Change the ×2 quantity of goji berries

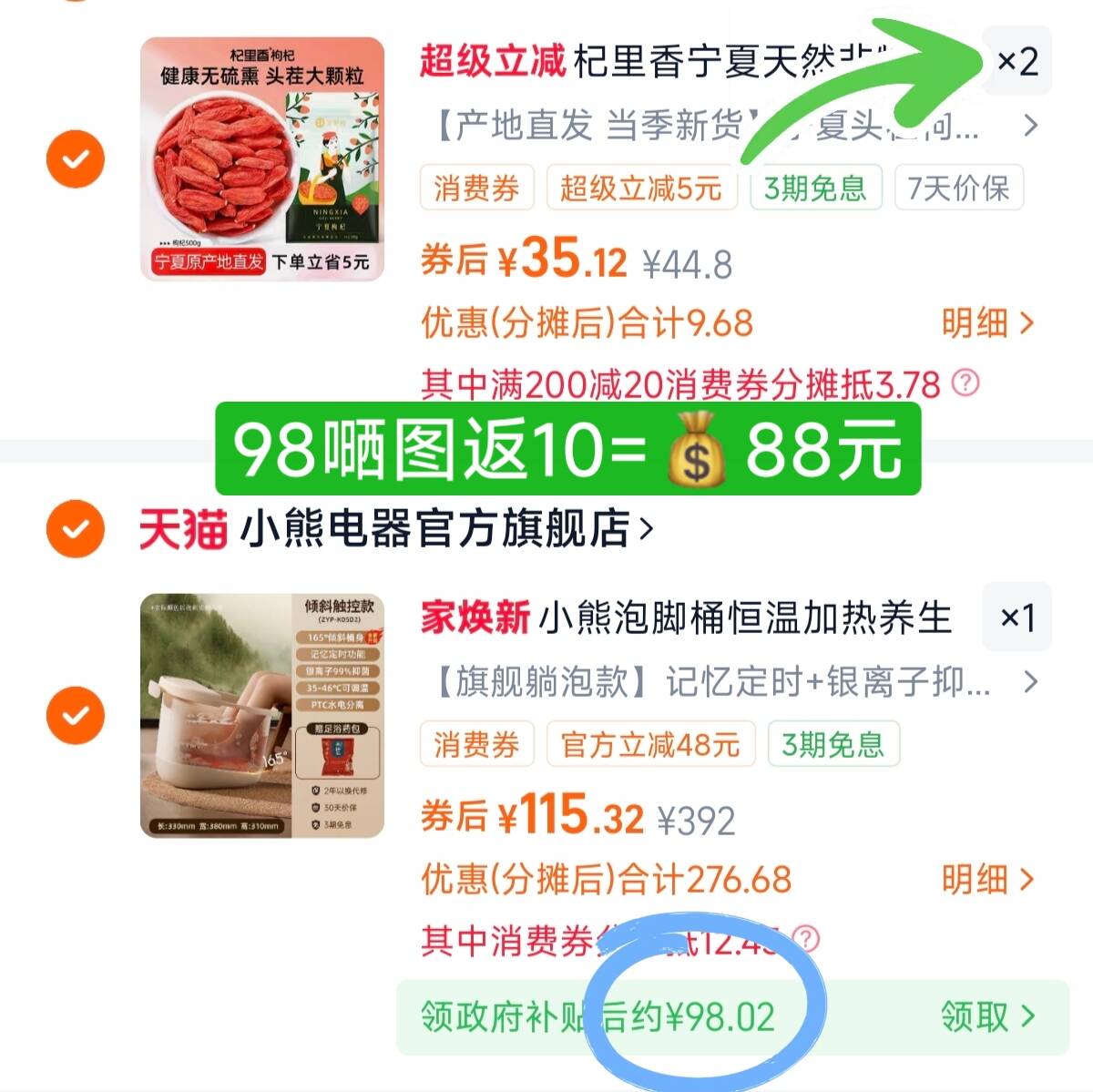point(1017,62)
